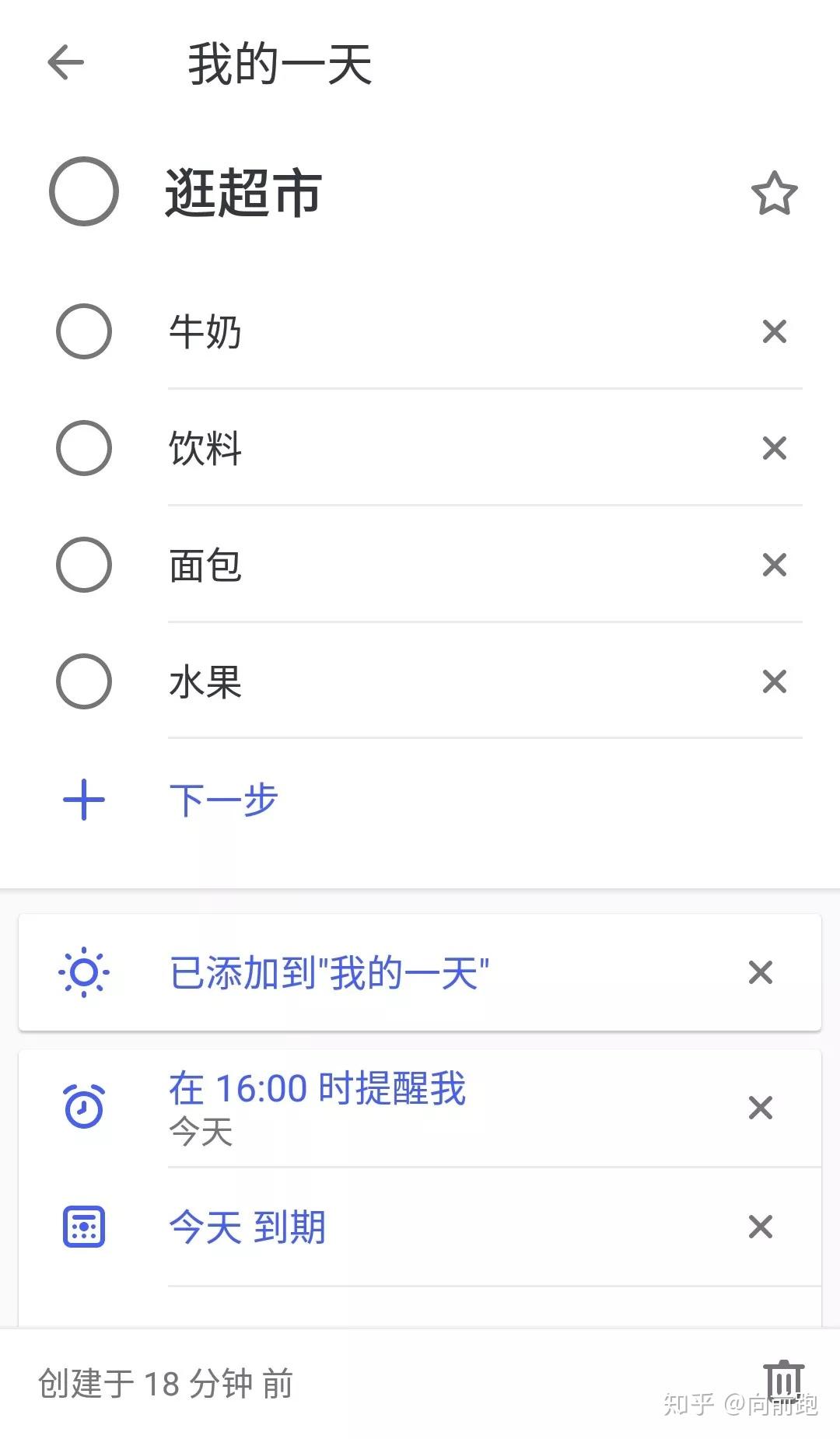The image size is (840, 1439).
Task: Clear the 16:00 reminder
Action: pyautogui.click(x=760, y=1108)
